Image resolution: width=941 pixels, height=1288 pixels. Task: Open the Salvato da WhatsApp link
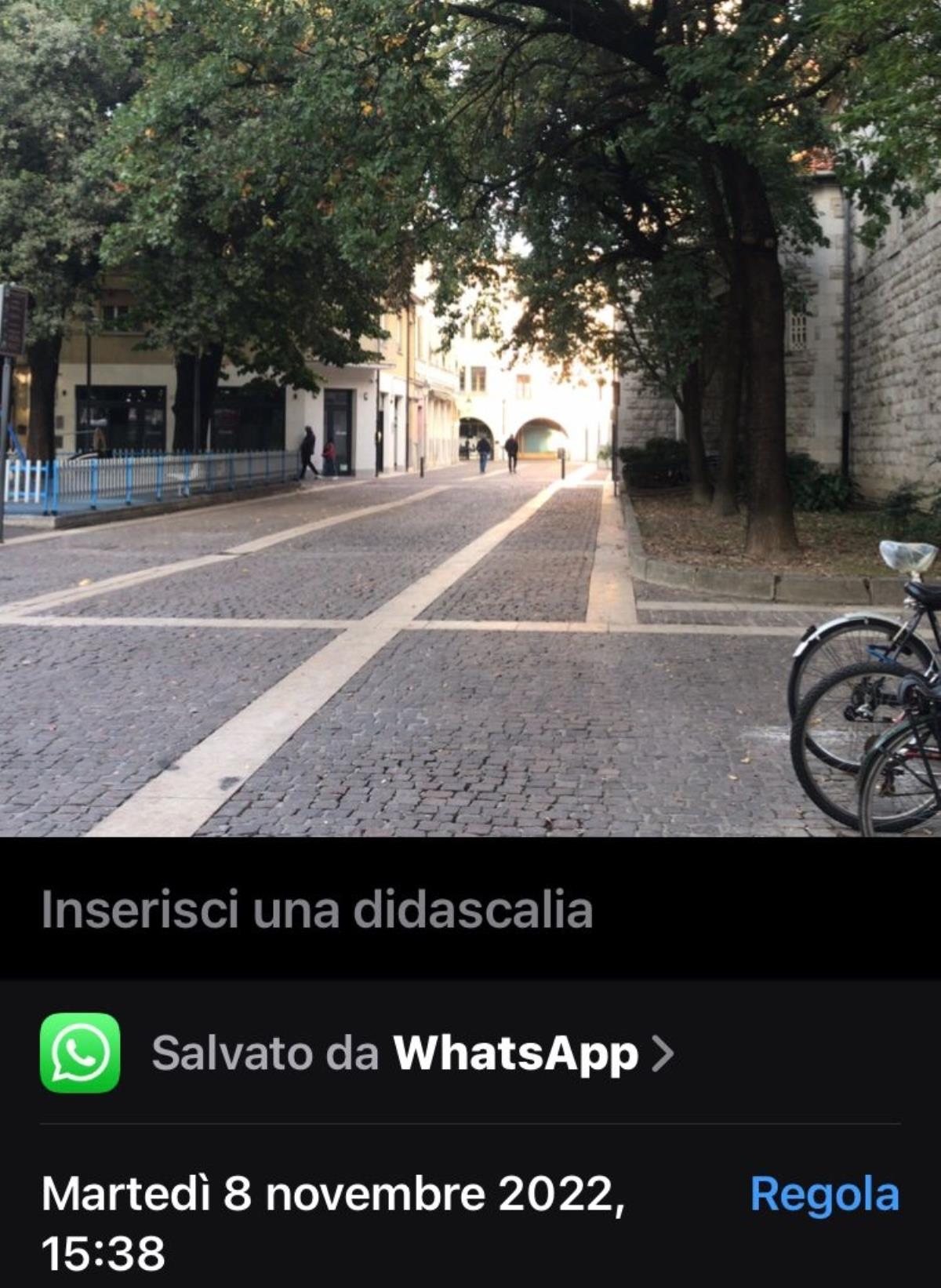[412, 1053]
